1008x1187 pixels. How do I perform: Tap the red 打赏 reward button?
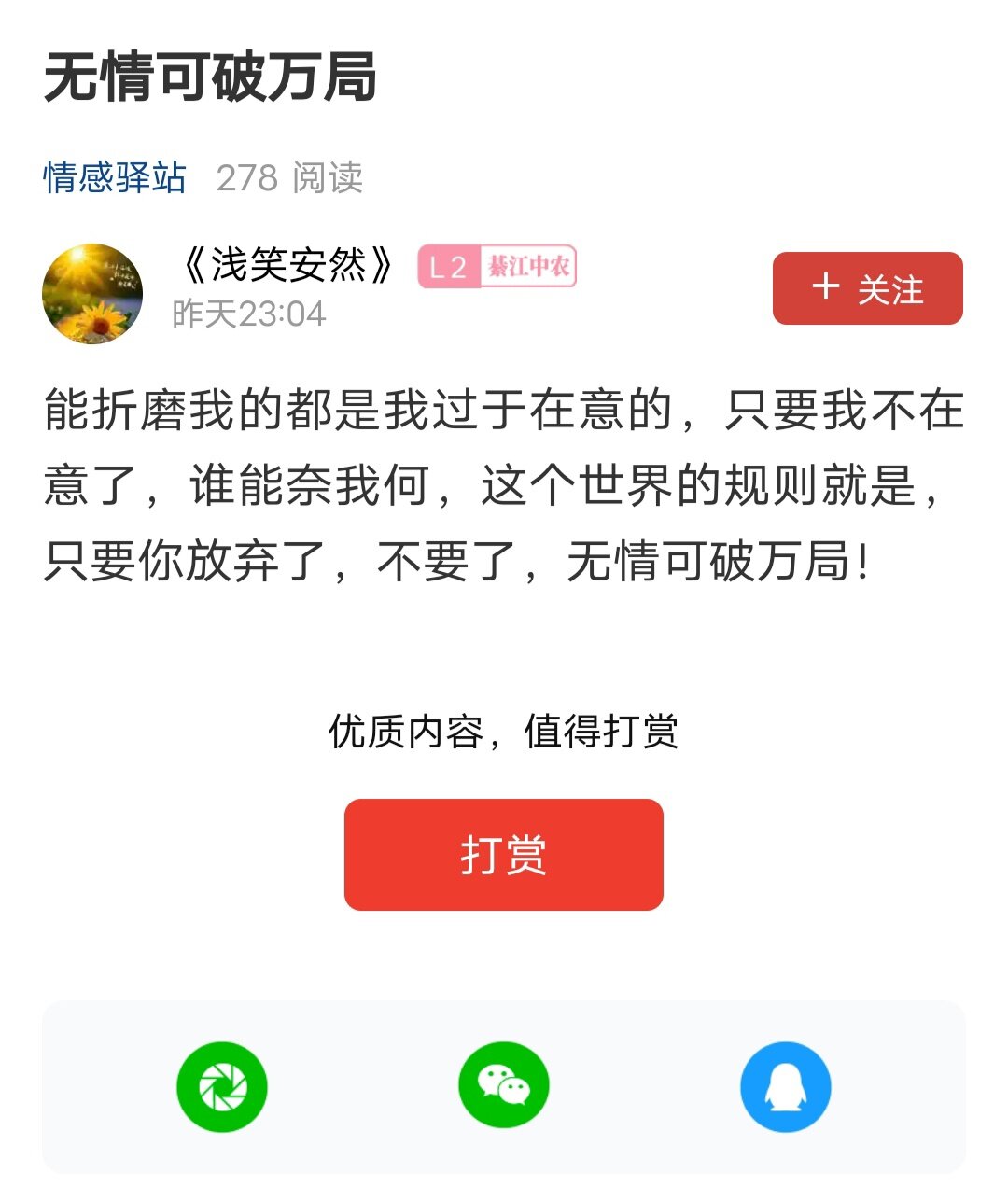click(x=503, y=854)
